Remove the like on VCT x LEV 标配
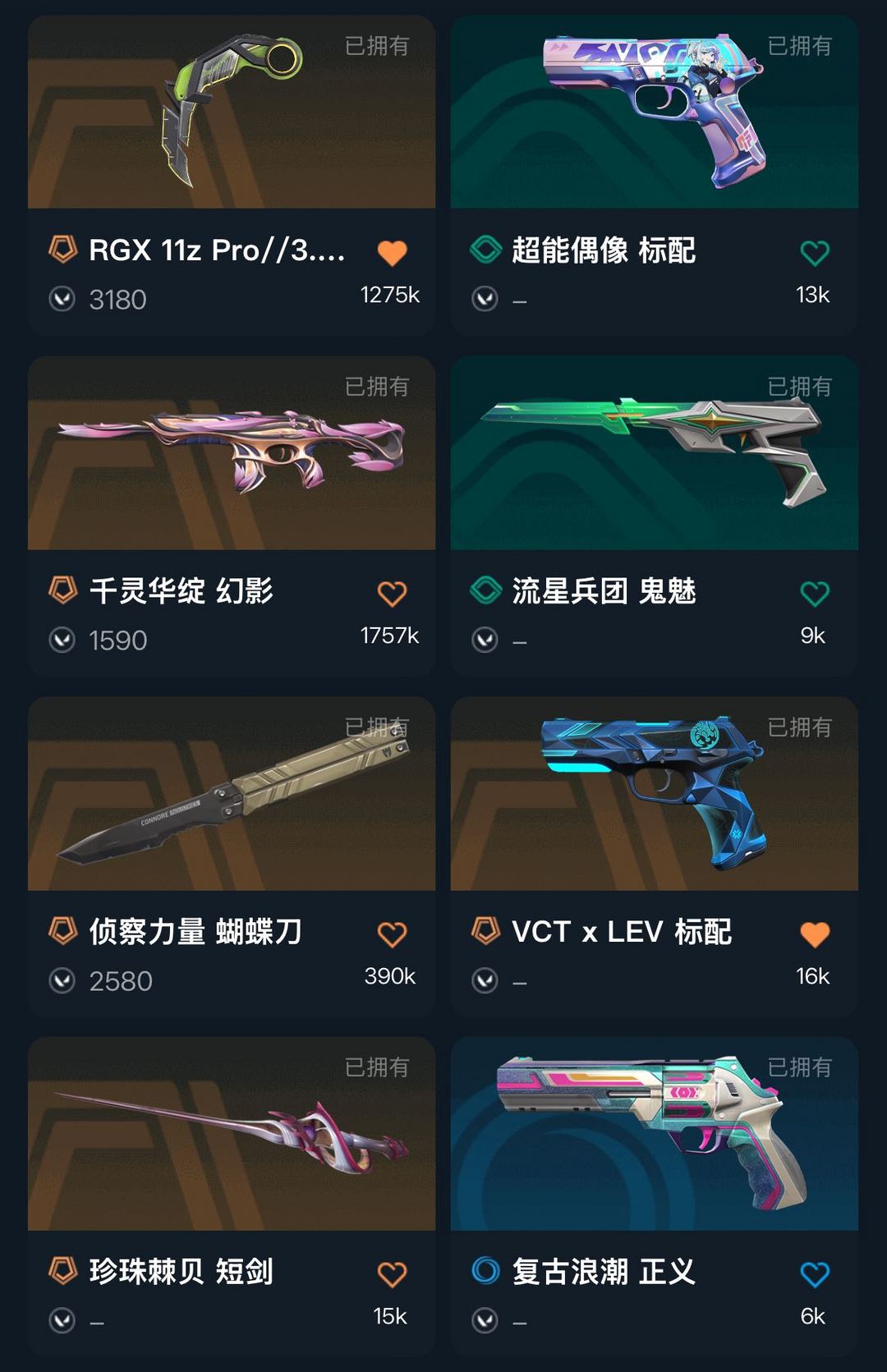The image size is (887, 1372). click(x=814, y=934)
